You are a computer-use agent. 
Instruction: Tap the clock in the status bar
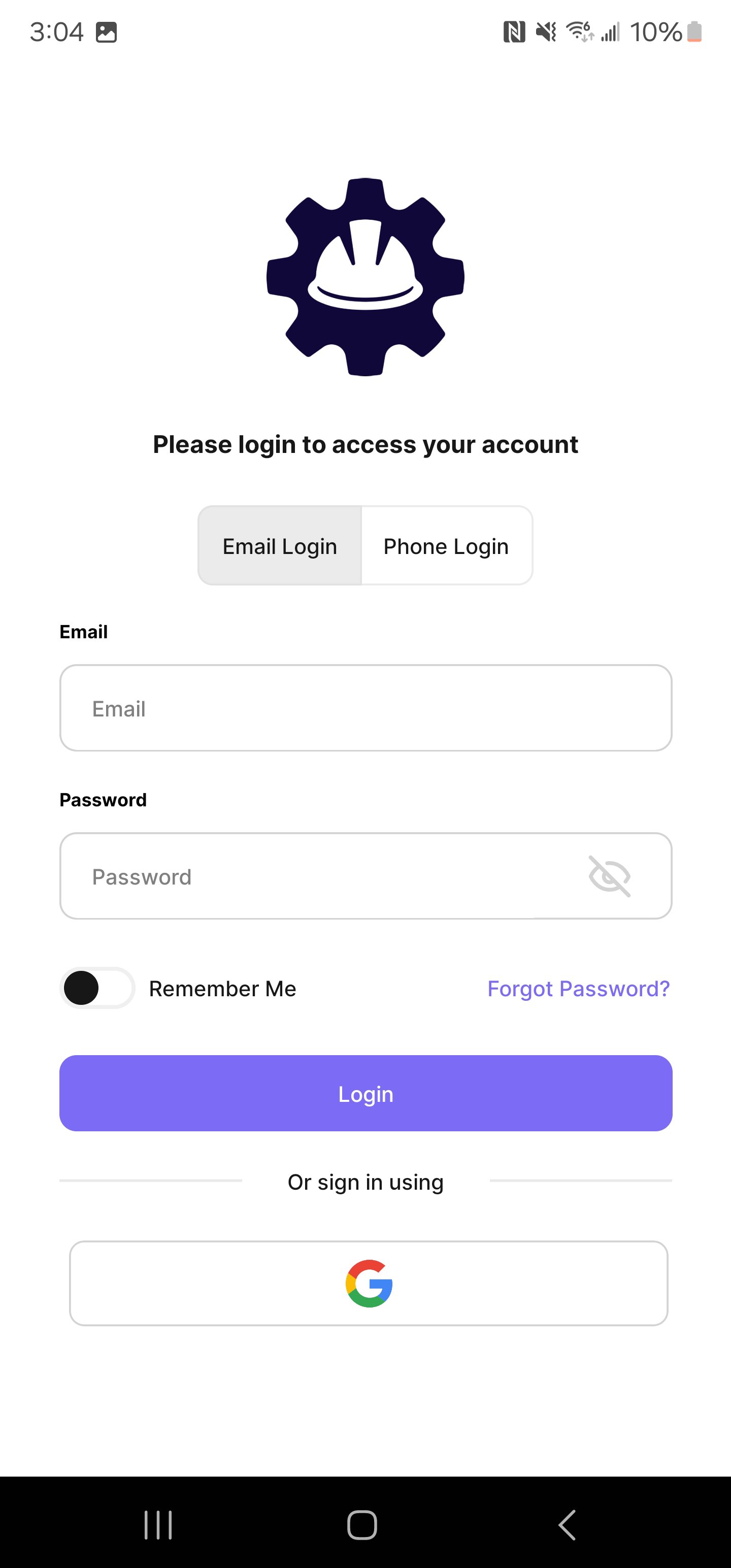57,31
